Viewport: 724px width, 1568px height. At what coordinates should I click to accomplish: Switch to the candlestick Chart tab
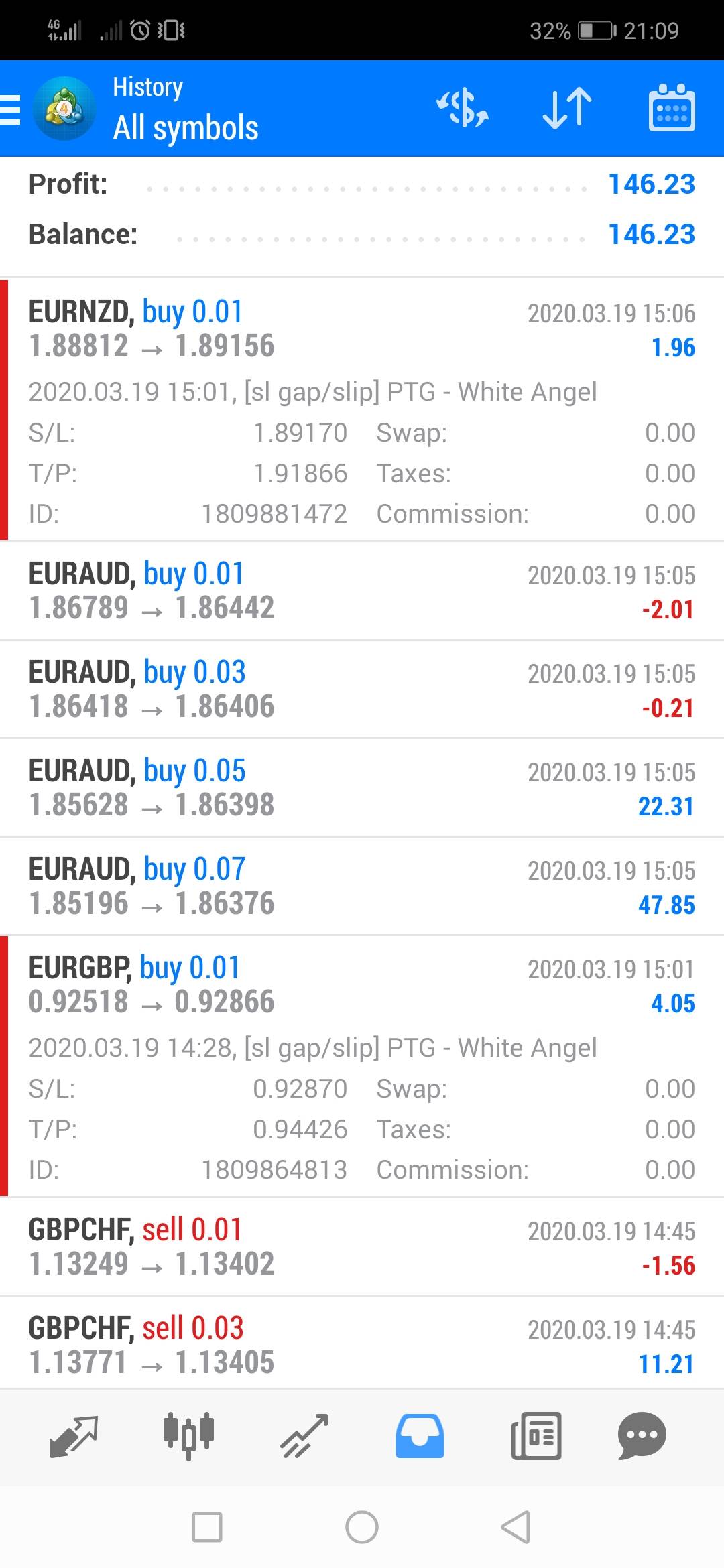[x=188, y=1436]
